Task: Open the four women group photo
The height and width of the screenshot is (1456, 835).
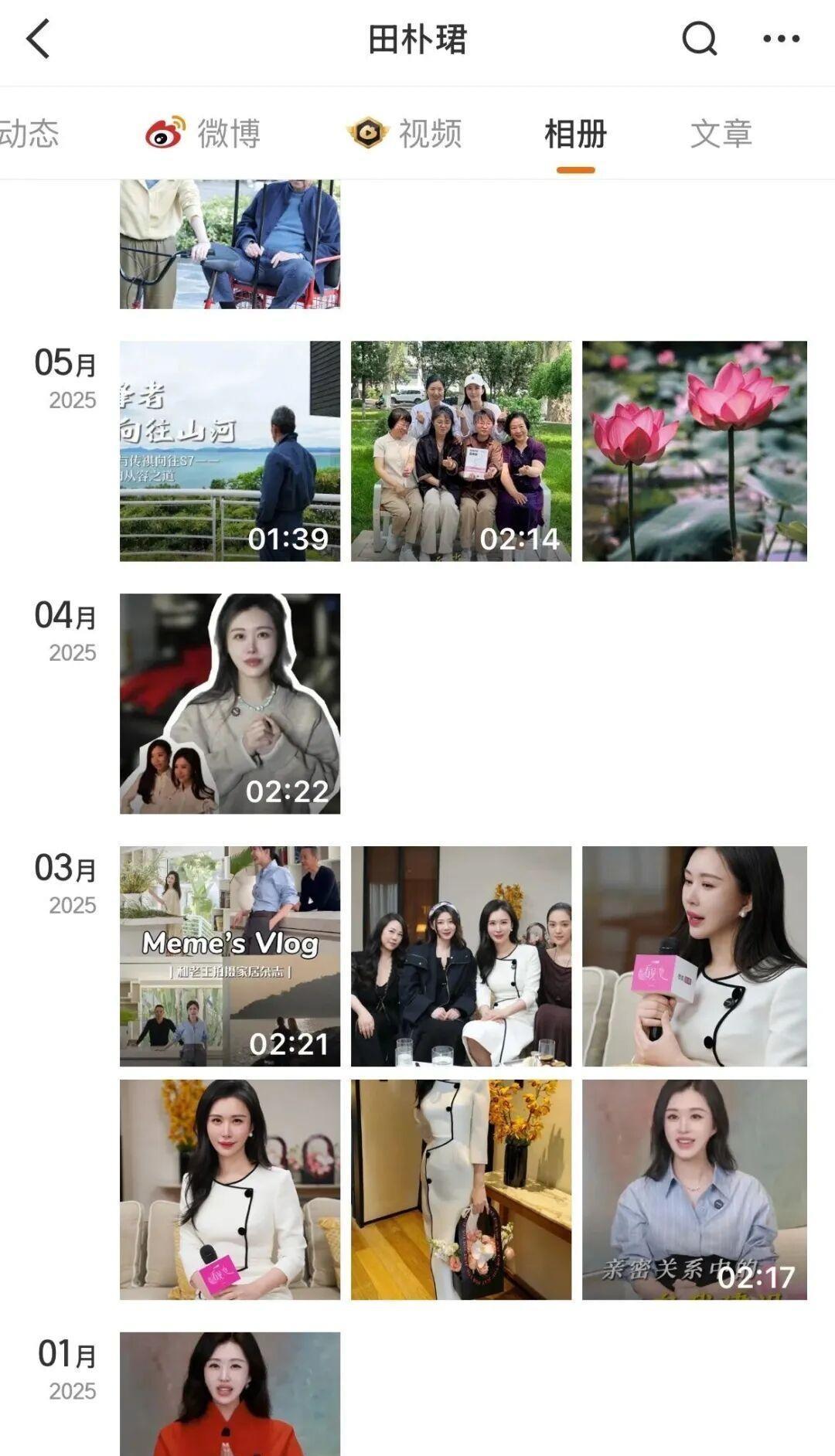Action: 461,956
